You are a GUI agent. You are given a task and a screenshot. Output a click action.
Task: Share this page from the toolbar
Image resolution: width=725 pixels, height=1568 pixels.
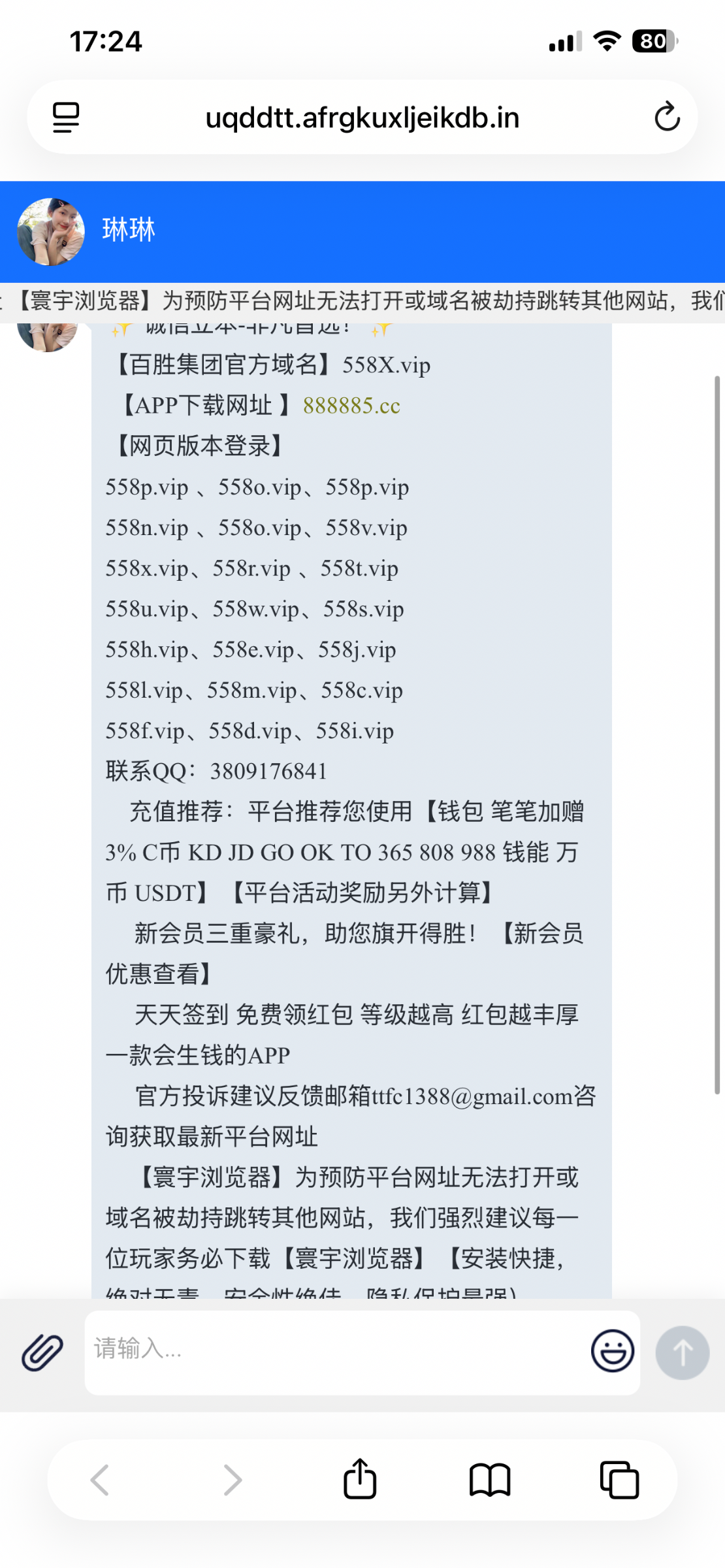[360, 1478]
